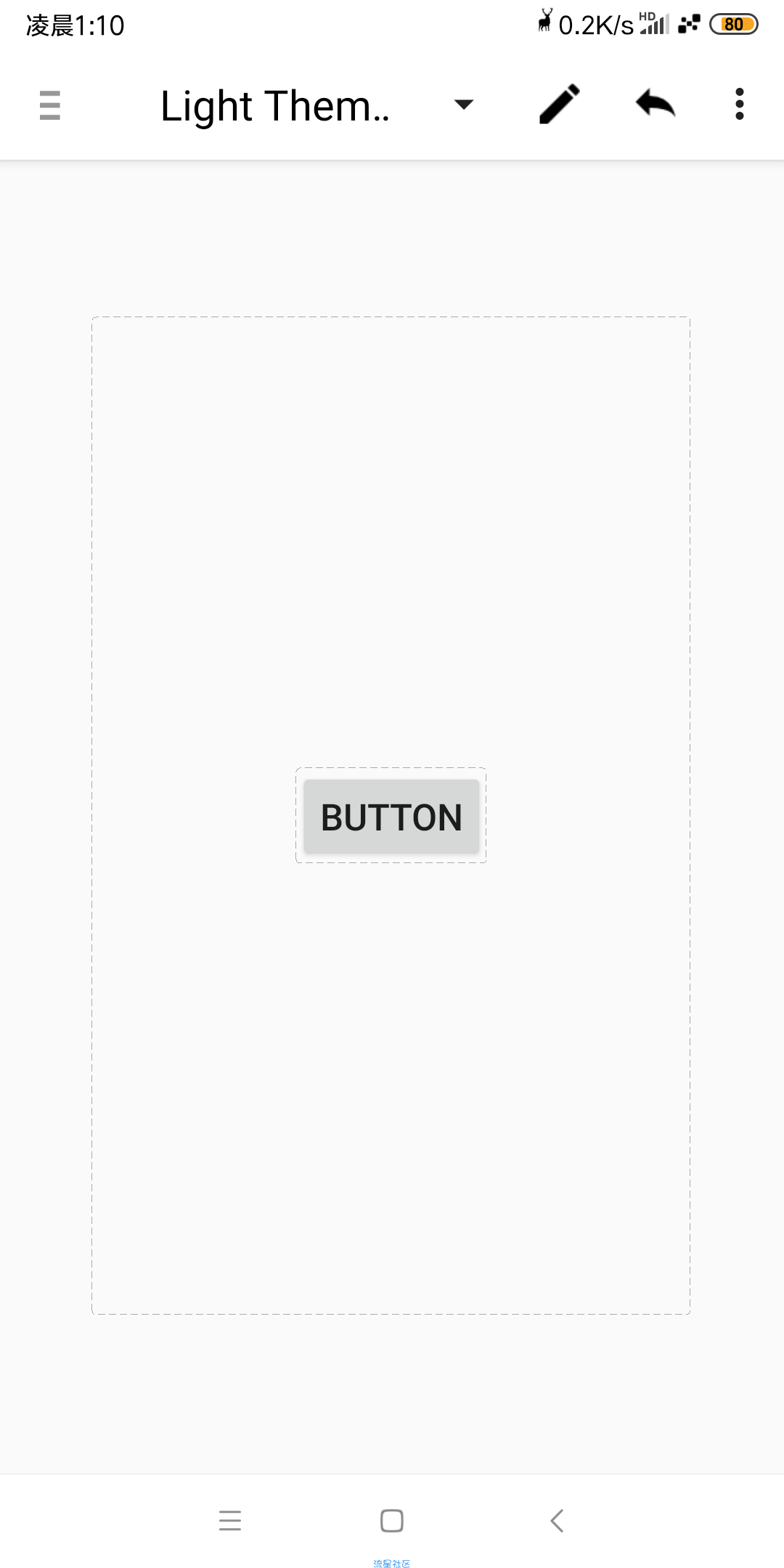784x1568 pixels.
Task: Open recent apps from the navigation bar
Action: (230, 1520)
